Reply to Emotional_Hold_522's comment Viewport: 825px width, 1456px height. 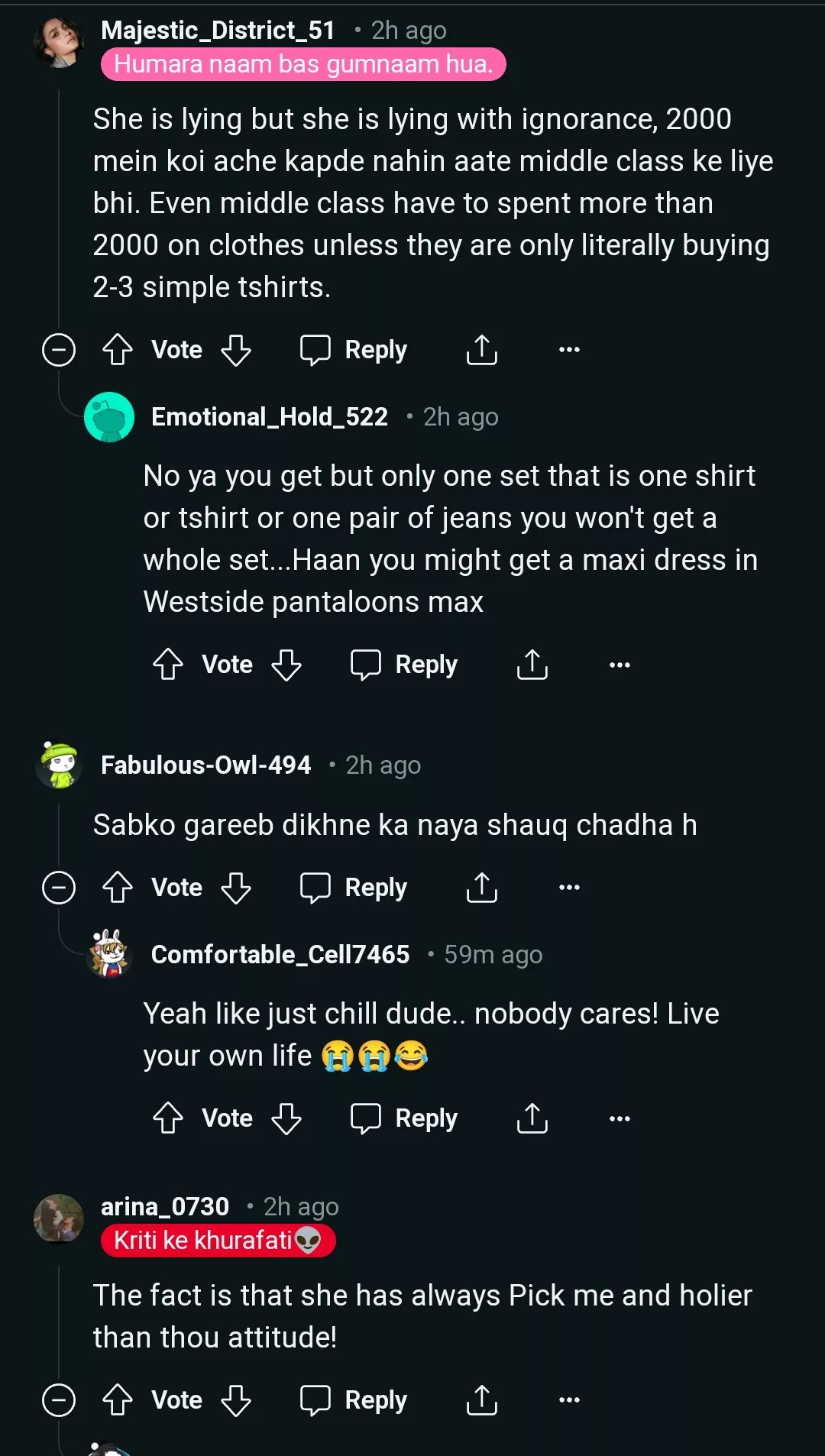[x=404, y=665]
